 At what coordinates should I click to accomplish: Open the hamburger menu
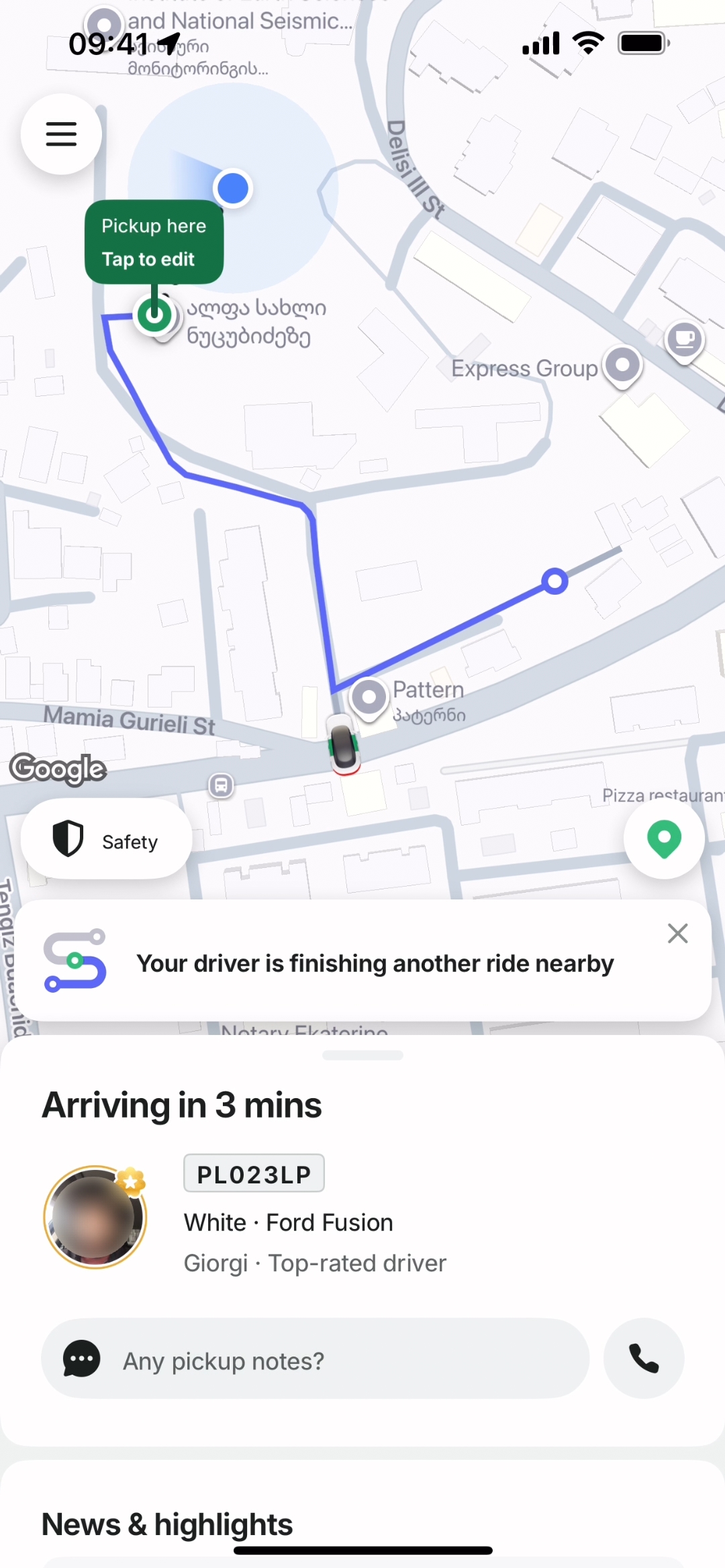pyautogui.click(x=61, y=134)
